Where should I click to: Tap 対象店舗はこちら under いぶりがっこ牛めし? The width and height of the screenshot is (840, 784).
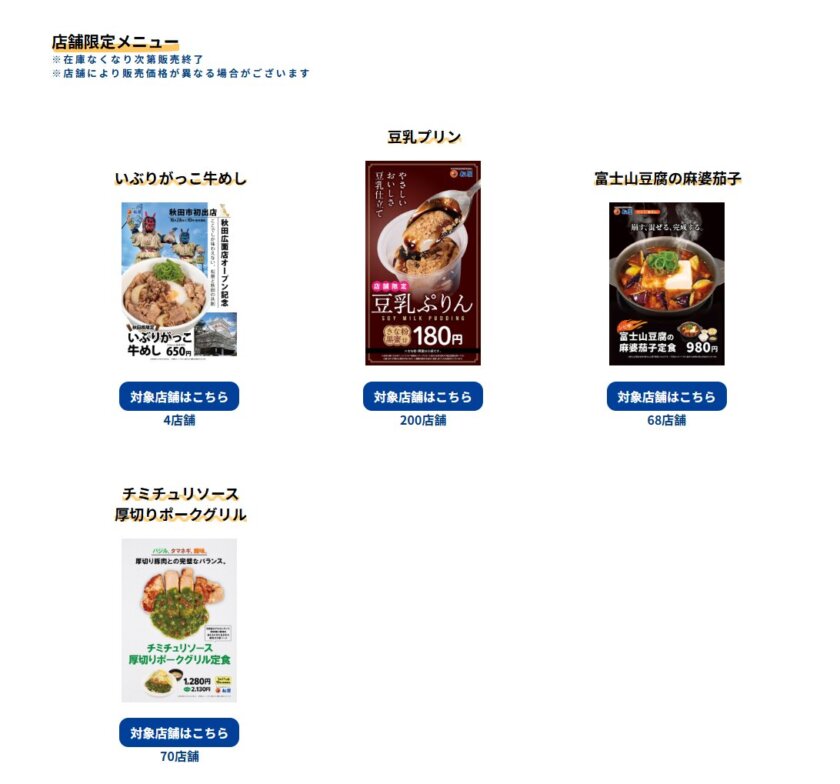click(179, 396)
